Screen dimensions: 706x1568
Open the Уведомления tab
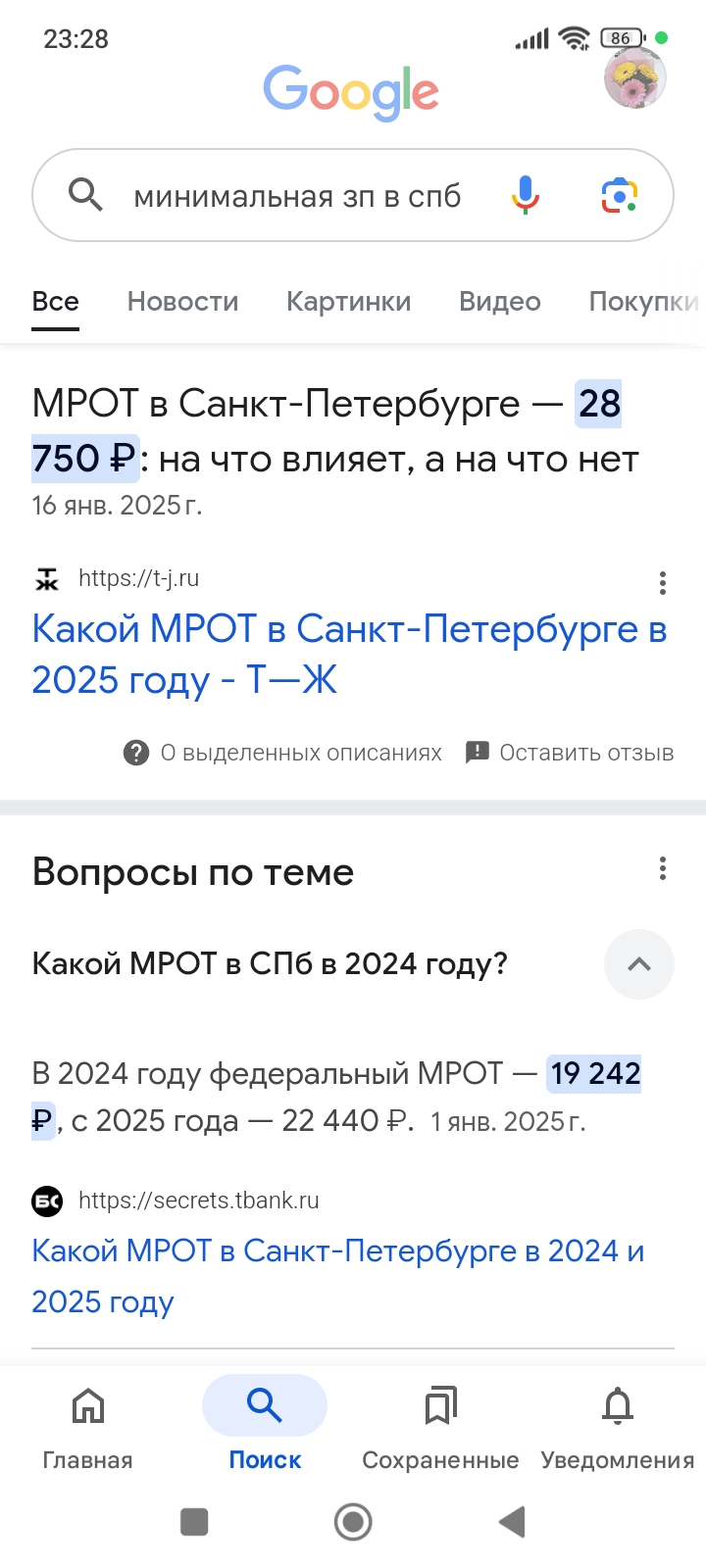coord(617,1426)
